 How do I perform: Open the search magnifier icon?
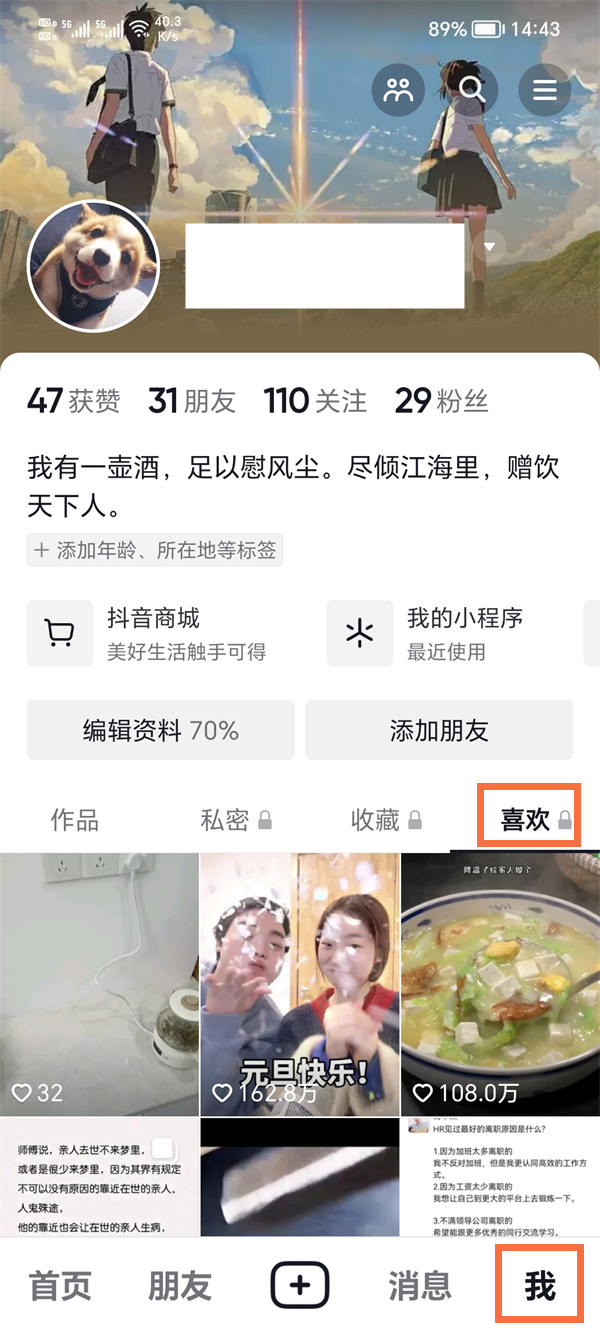coord(472,91)
